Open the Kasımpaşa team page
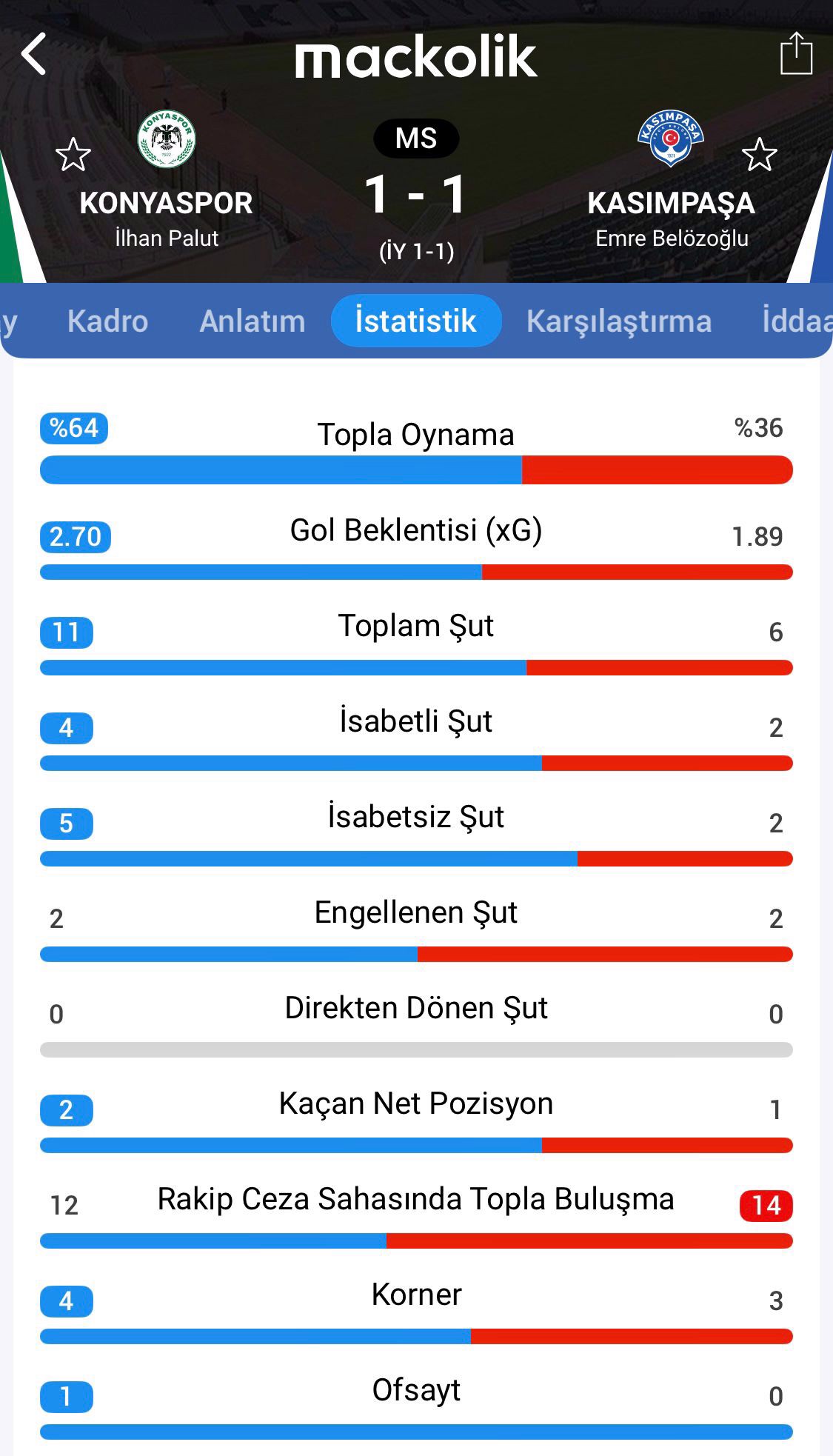This screenshot has width=833, height=1456. tap(670, 141)
